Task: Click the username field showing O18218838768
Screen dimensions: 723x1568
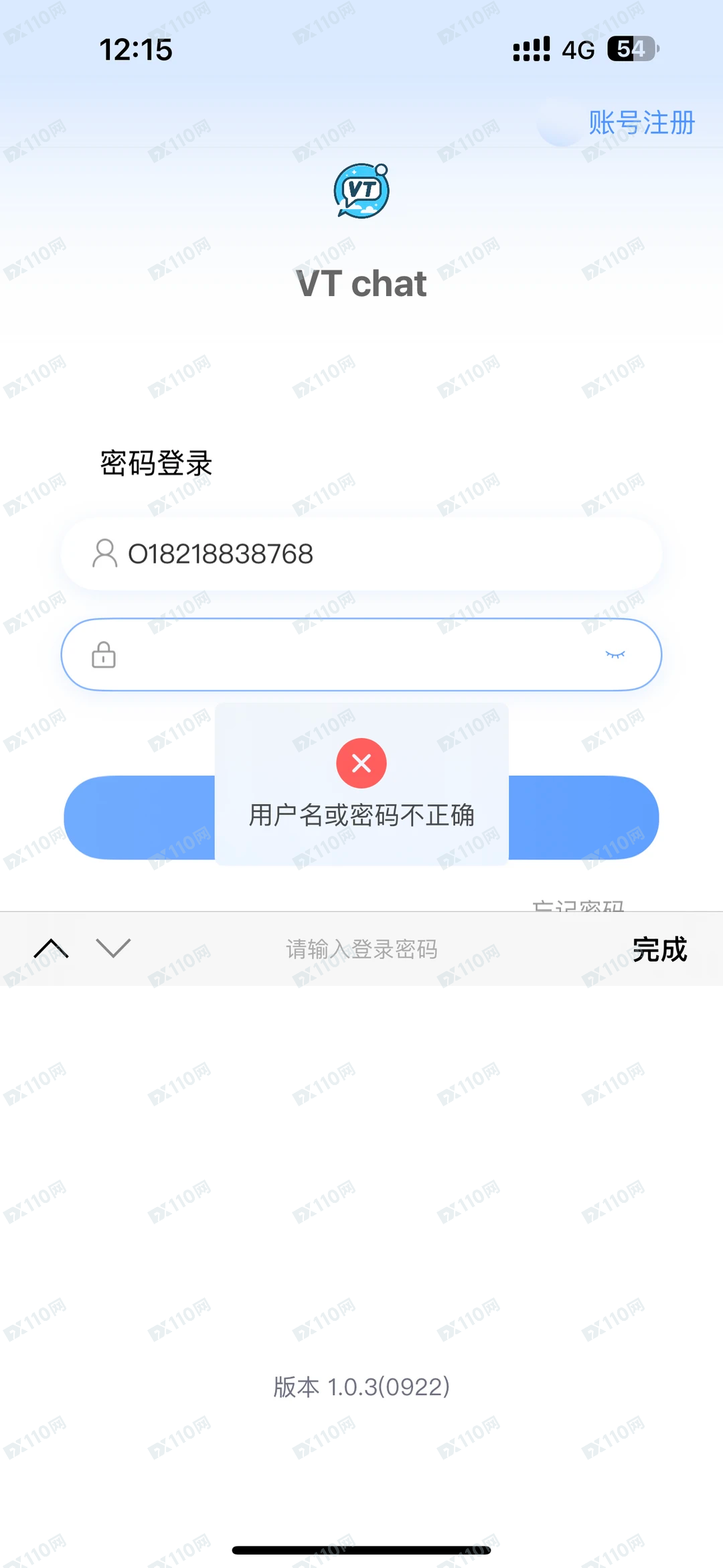Action: 361,553
